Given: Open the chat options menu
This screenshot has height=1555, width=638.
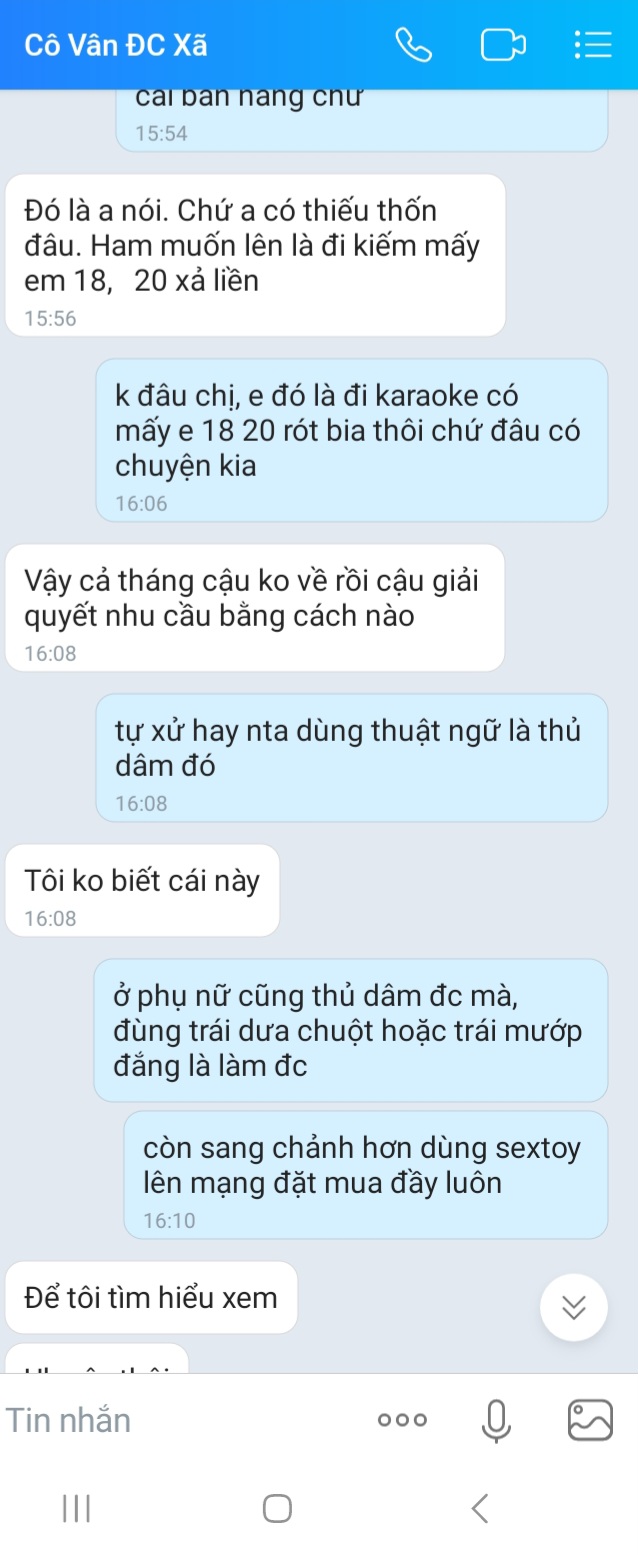Looking at the screenshot, I should 592,46.
